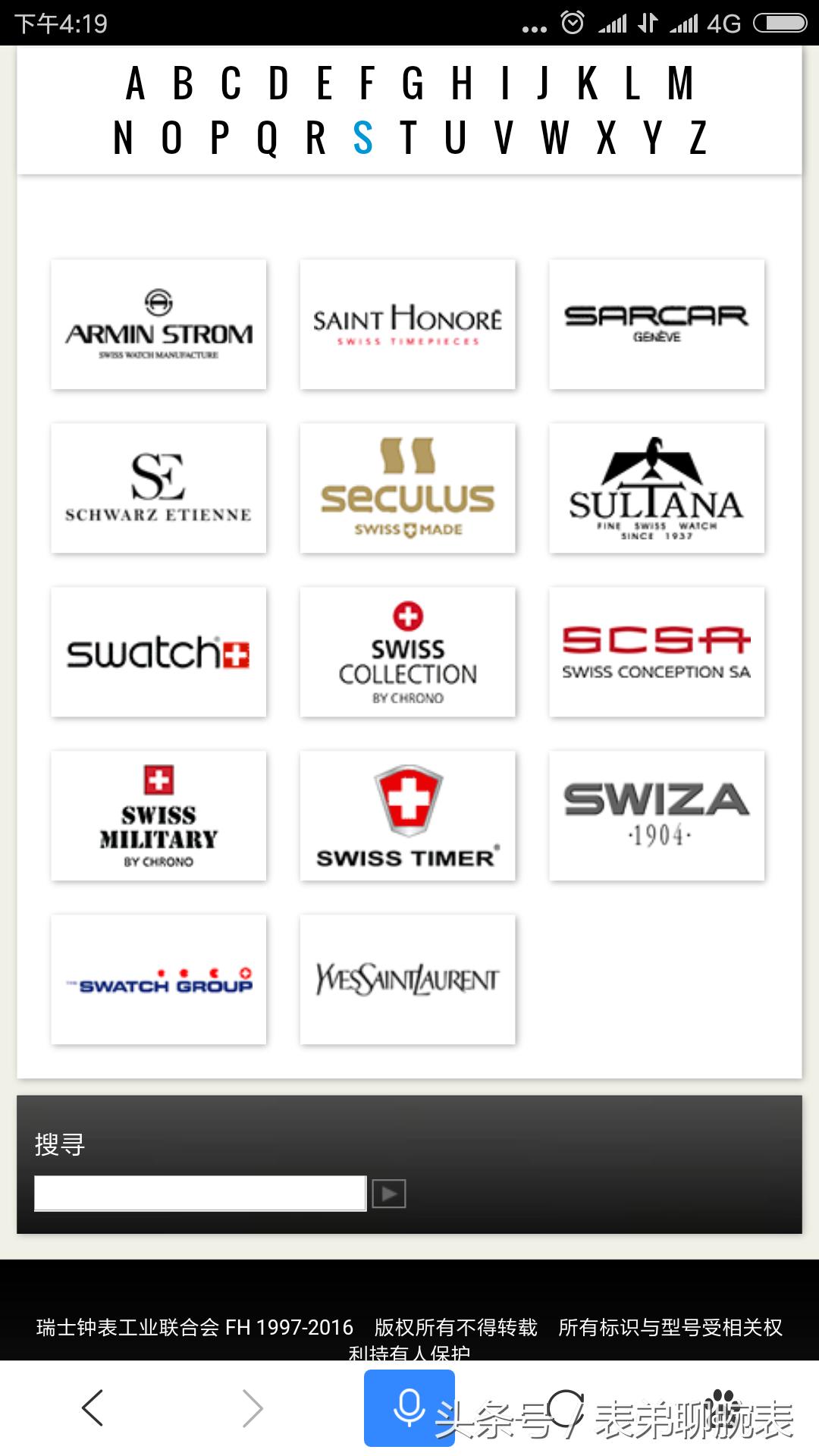Image resolution: width=819 pixels, height=1456 pixels.
Task: Open the Swatch Group card
Action: pos(158,980)
